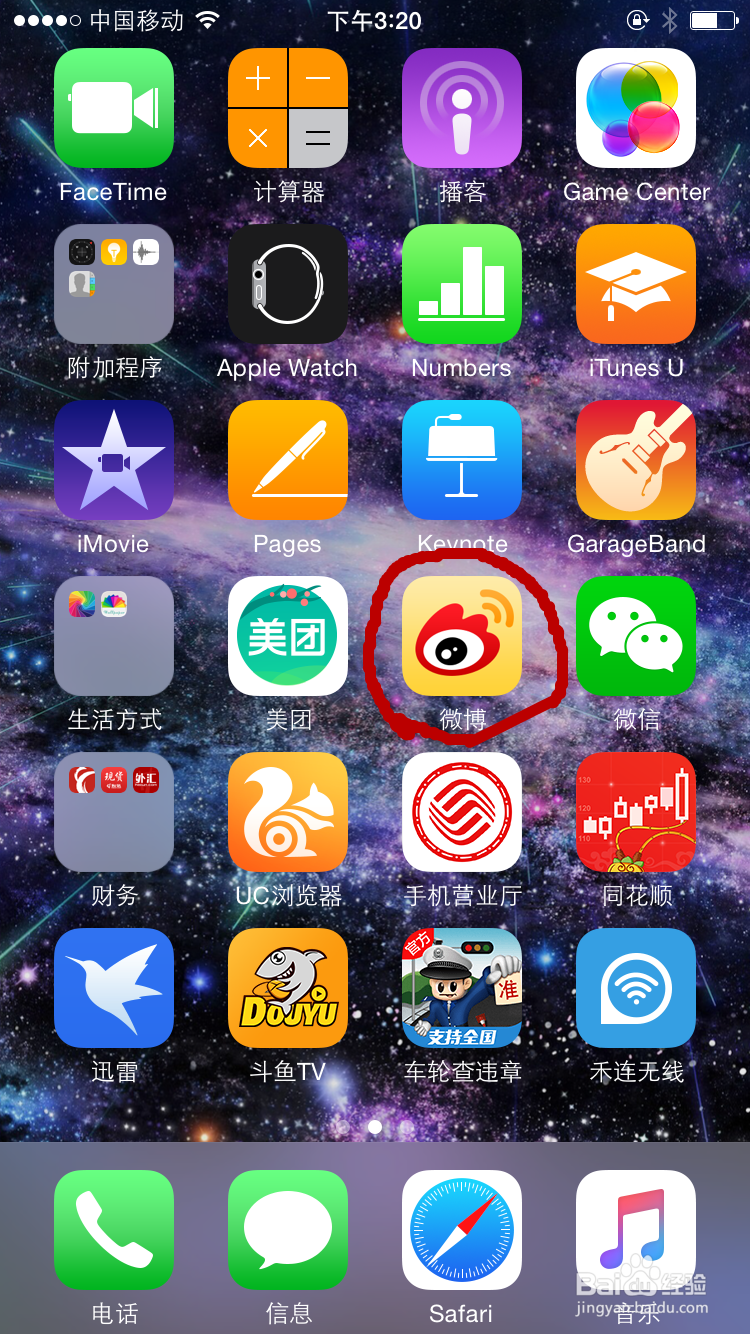750x1334 pixels.
Task: Open the Pages app
Action: click(288, 460)
